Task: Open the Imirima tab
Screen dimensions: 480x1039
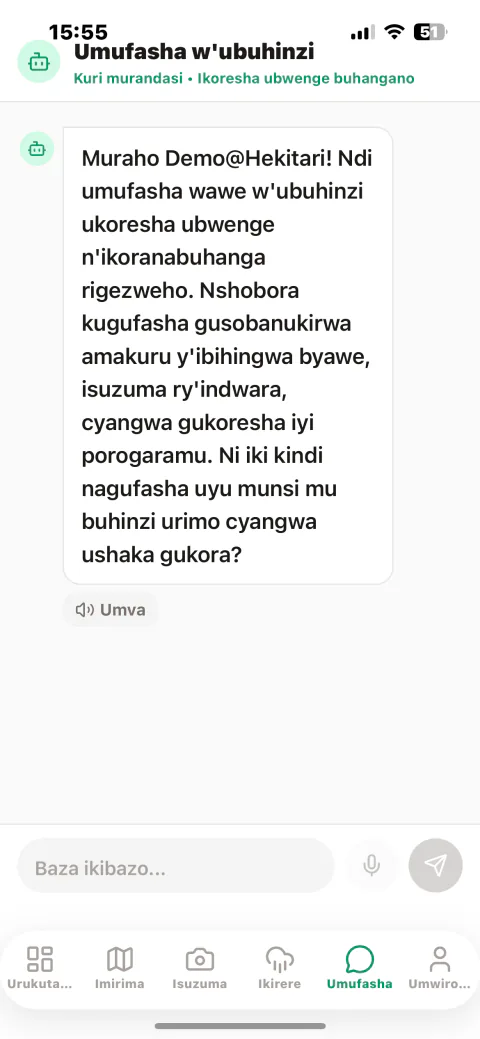Action: 120,969
